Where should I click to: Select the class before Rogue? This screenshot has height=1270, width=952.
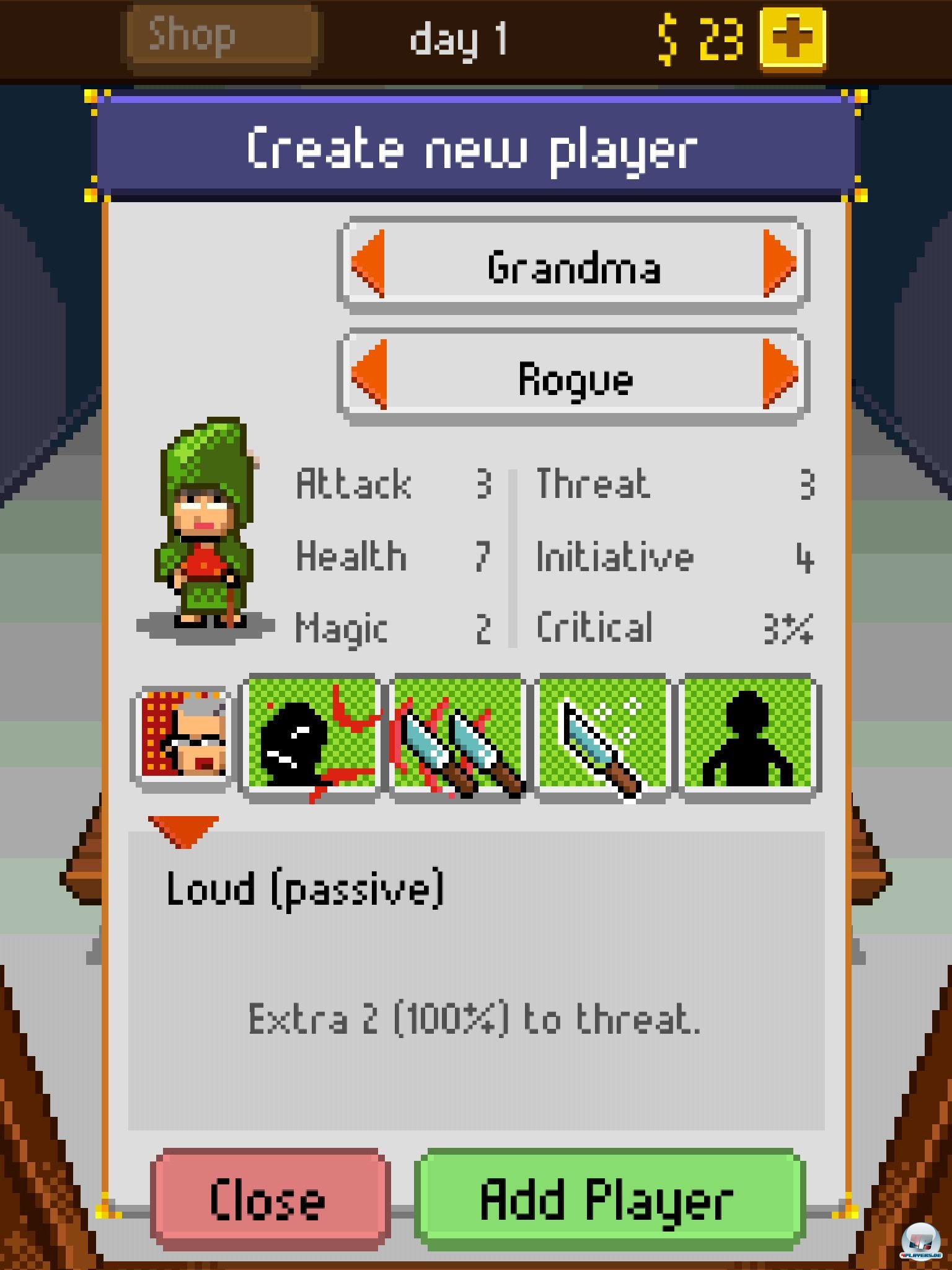pos(369,375)
